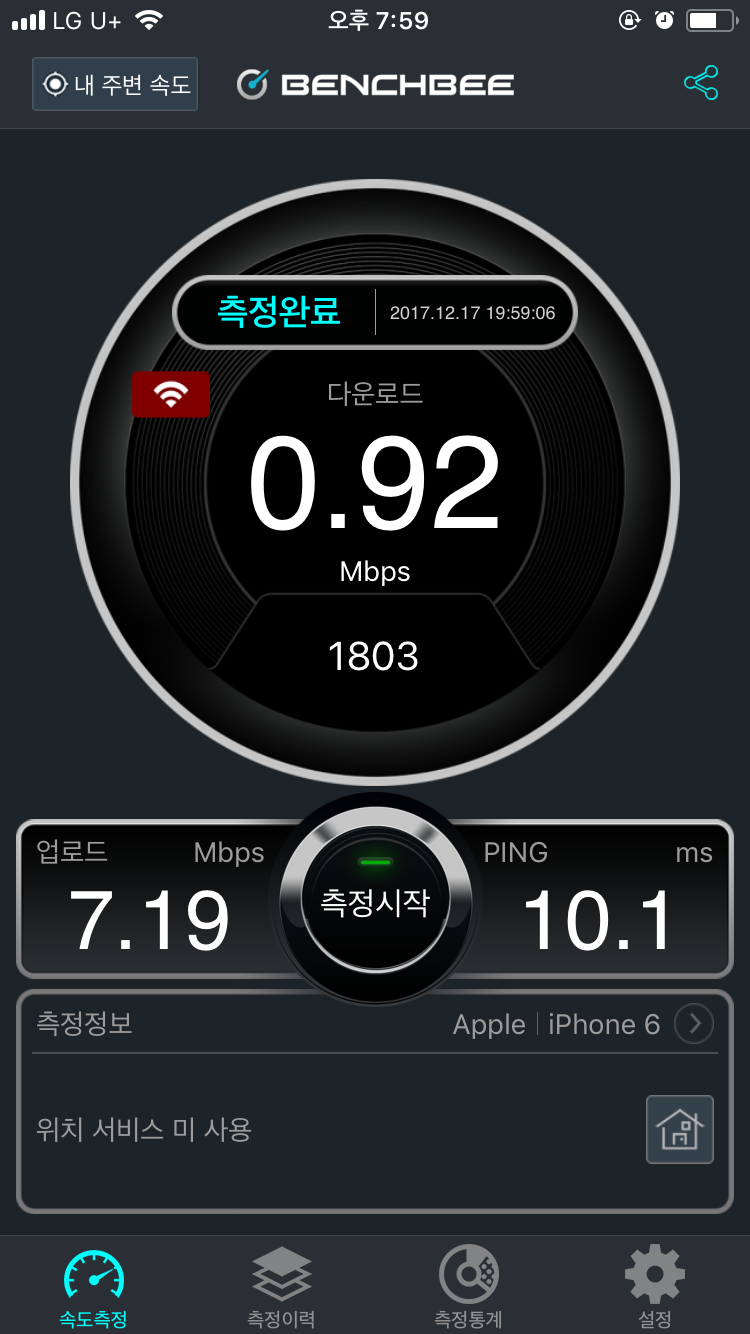Go to the 설정 settings tab
This screenshot has height=1334, width=750.
click(655, 1286)
